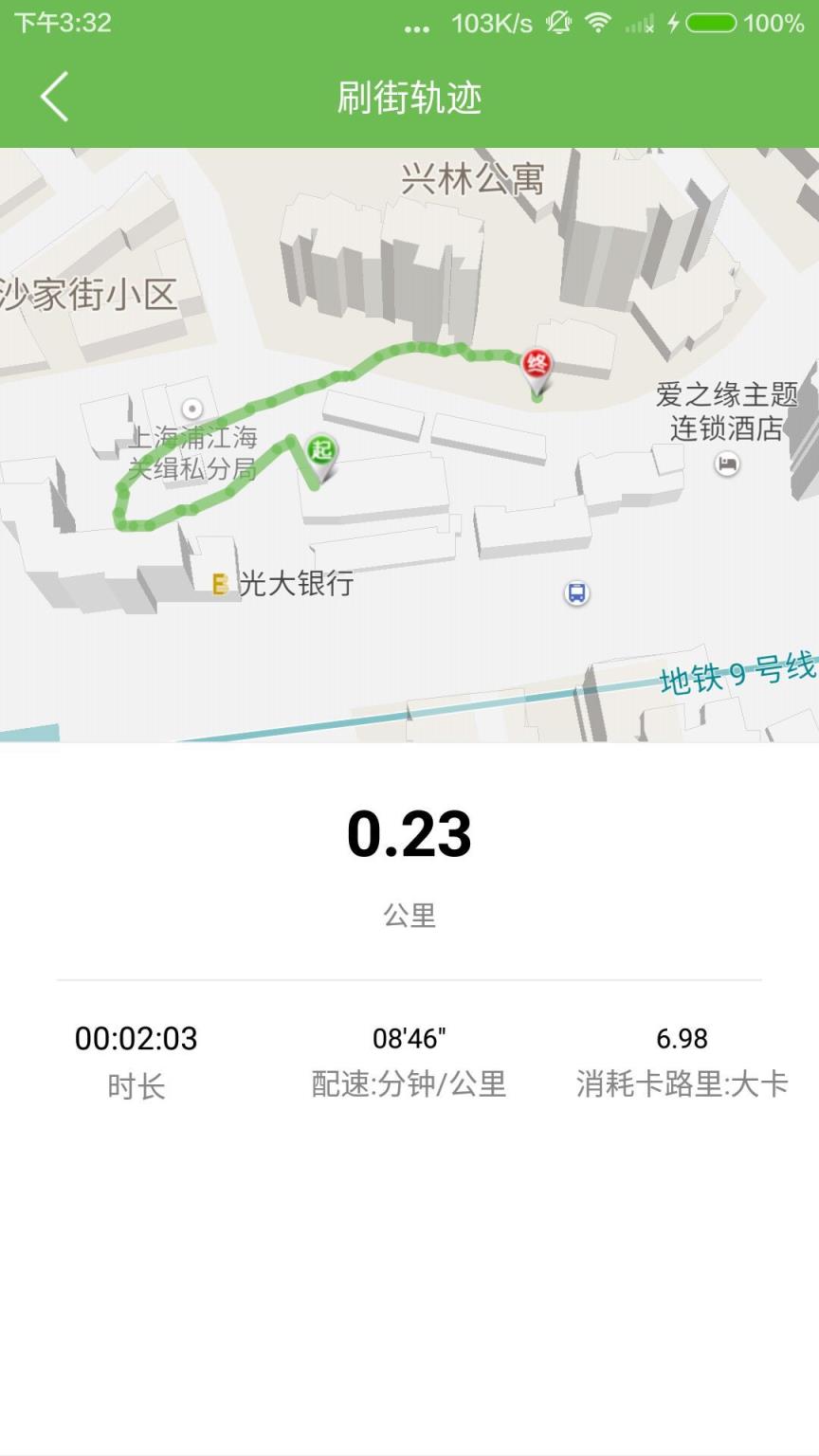Tap the back arrow to exit track view
The height and width of the screenshot is (1456, 819).
54,96
